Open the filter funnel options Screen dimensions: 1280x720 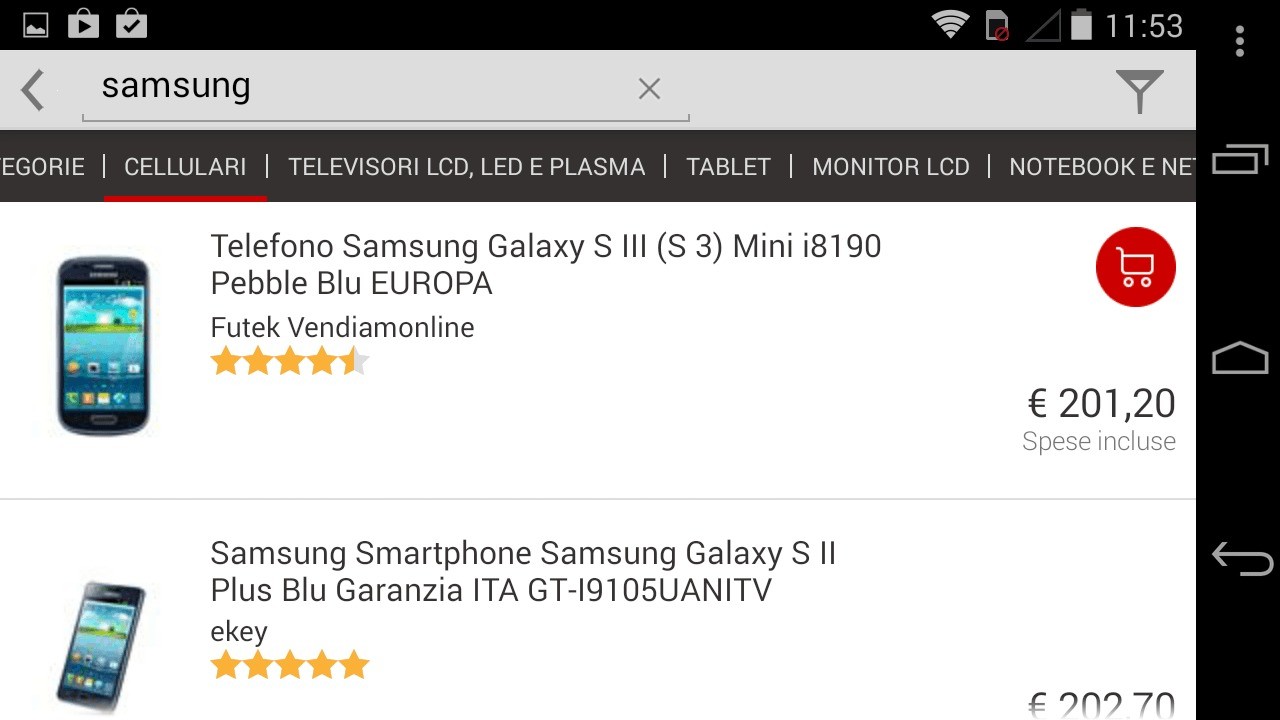1139,91
